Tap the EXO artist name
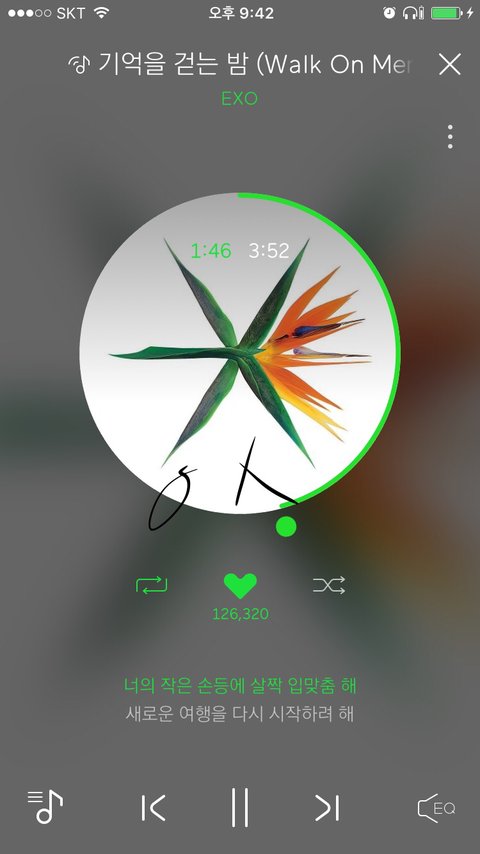 click(239, 99)
